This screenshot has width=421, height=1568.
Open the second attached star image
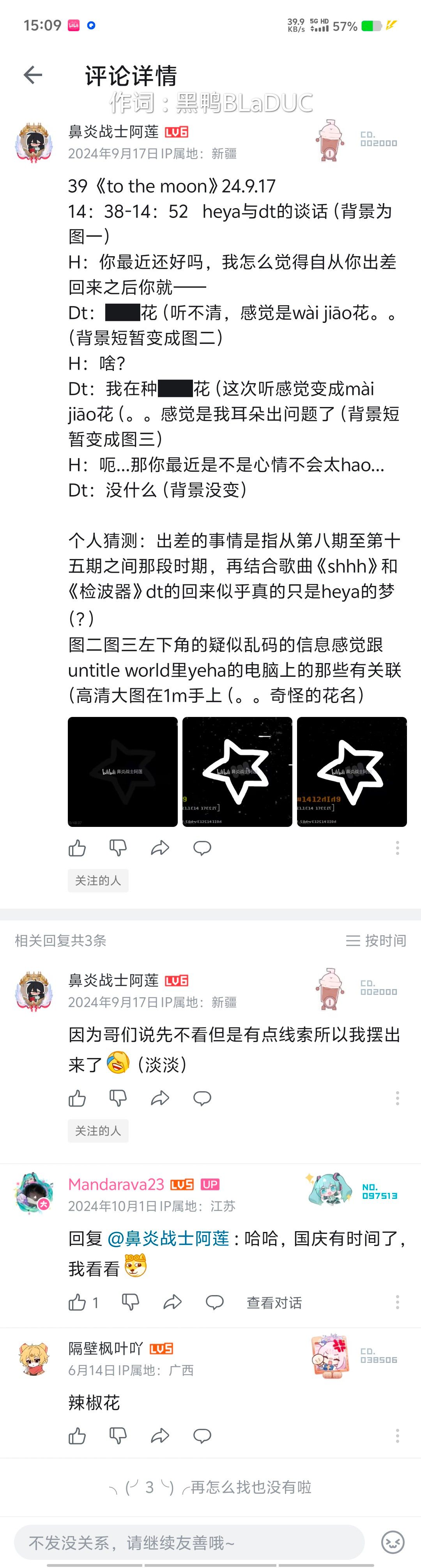click(237, 771)
